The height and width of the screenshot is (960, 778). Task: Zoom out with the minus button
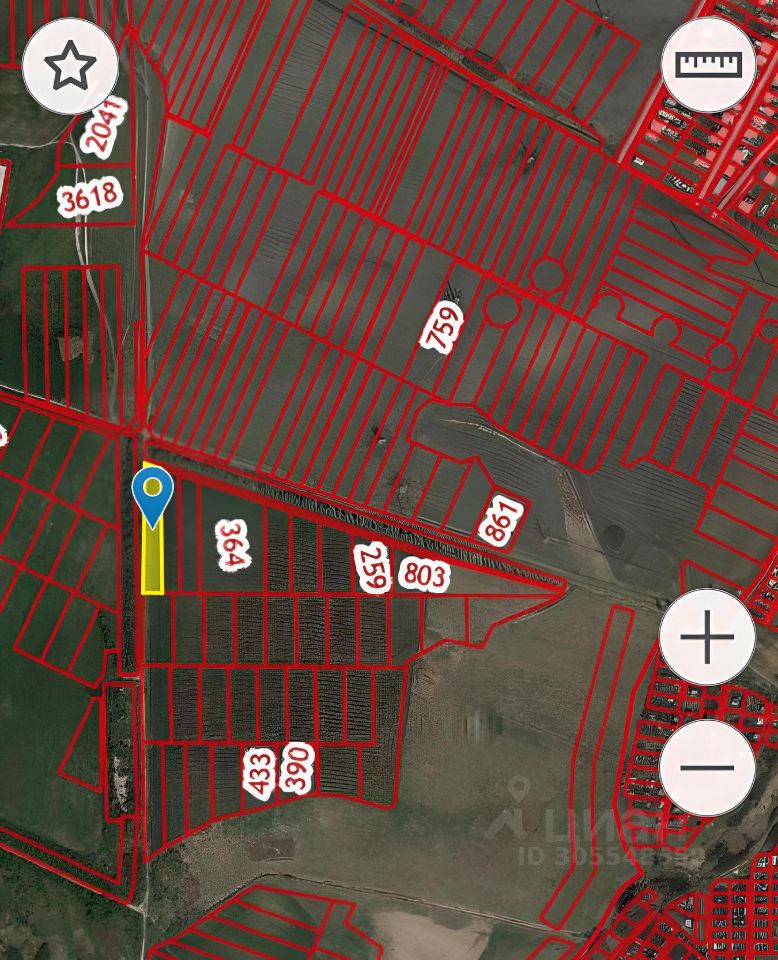tap(707, 767)
